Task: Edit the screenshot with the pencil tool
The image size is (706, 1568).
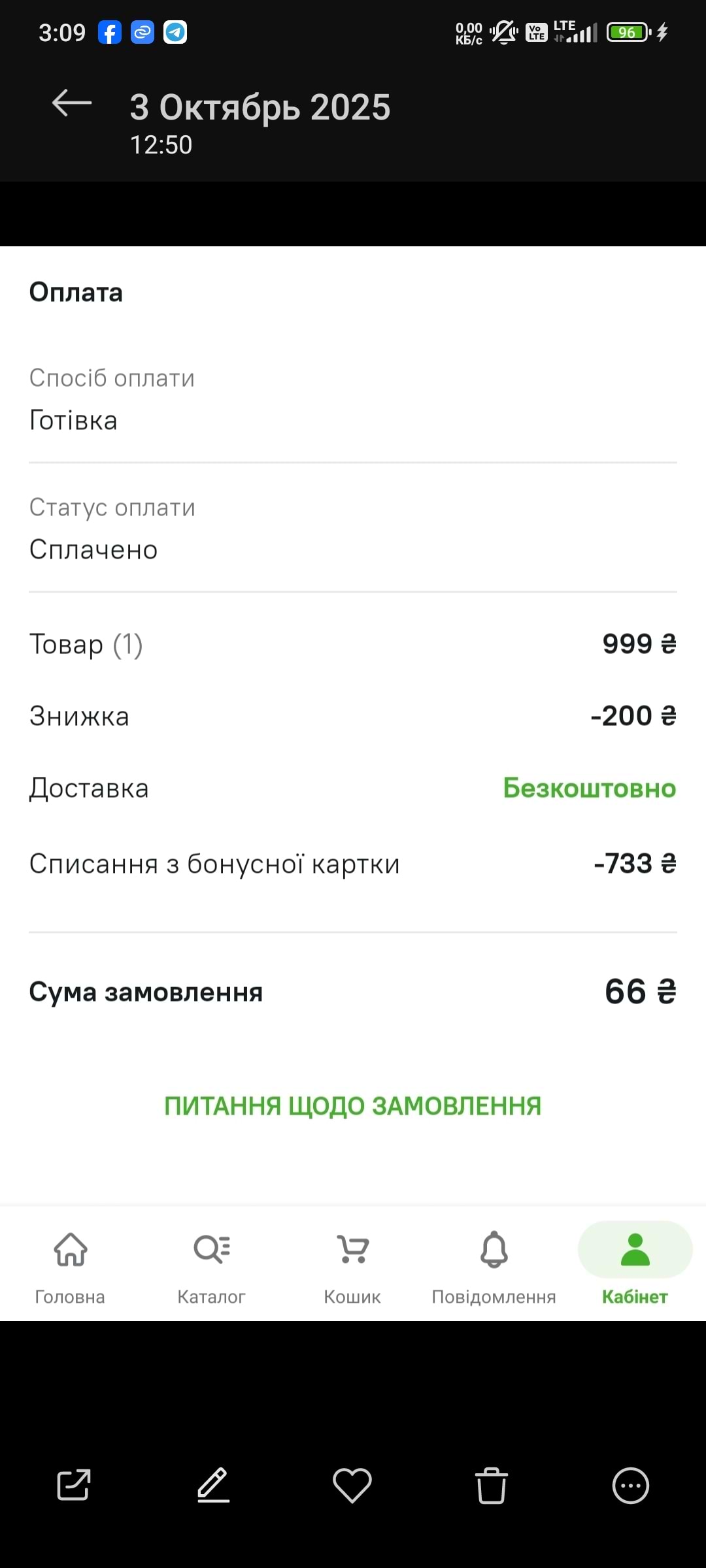Action: pyautogui.click(x=213, y=1485)
